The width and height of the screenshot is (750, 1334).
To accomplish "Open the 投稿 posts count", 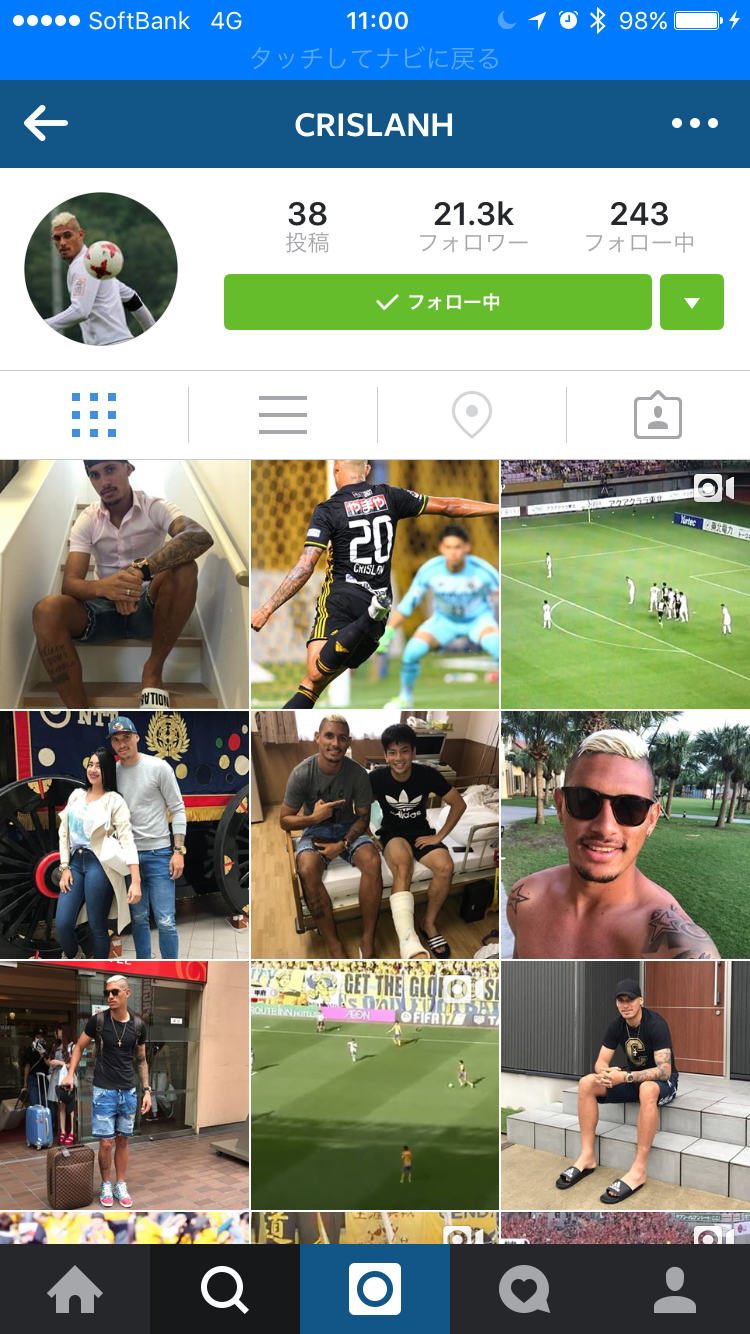I will coord(307,226).
